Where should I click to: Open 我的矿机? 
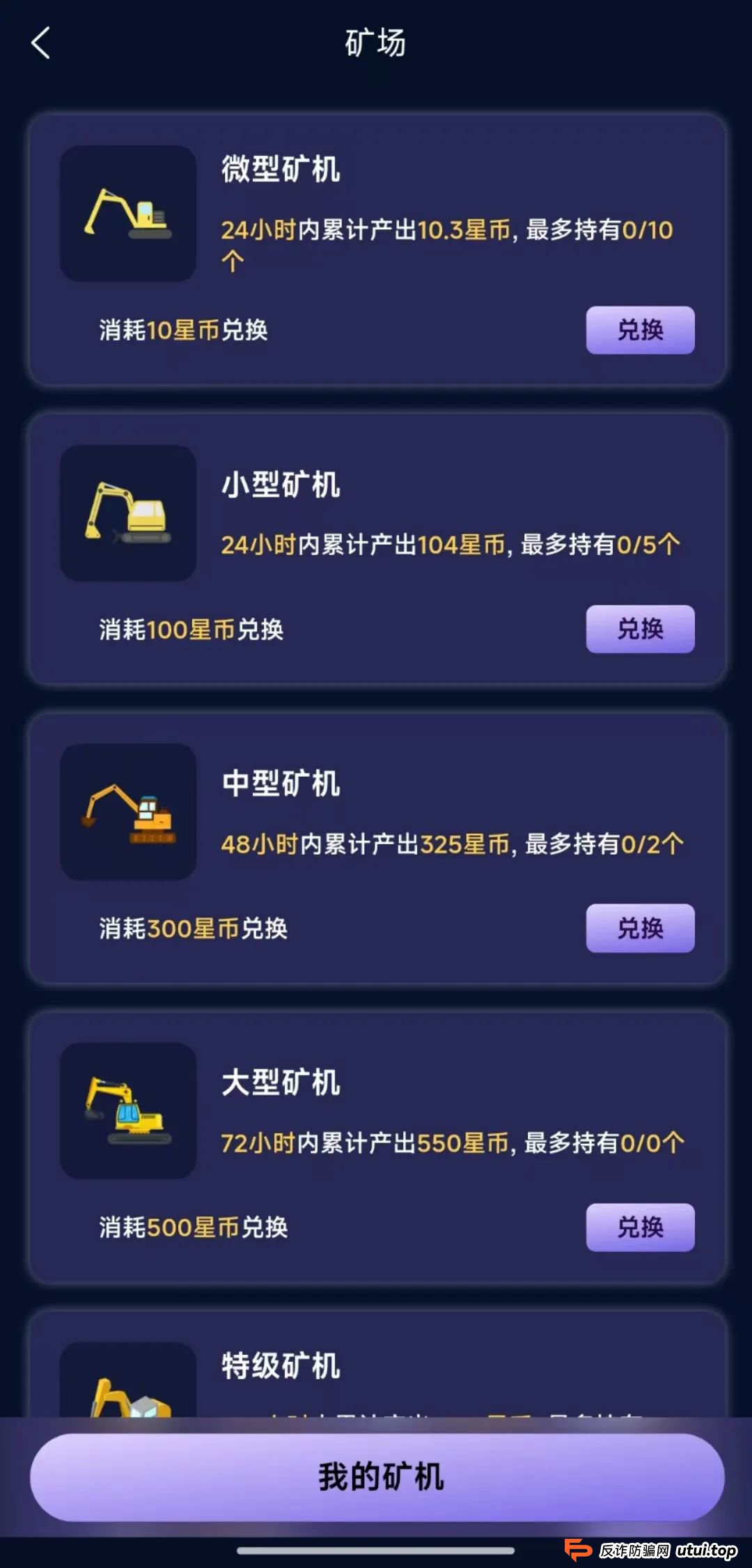tap(377, 1477)
